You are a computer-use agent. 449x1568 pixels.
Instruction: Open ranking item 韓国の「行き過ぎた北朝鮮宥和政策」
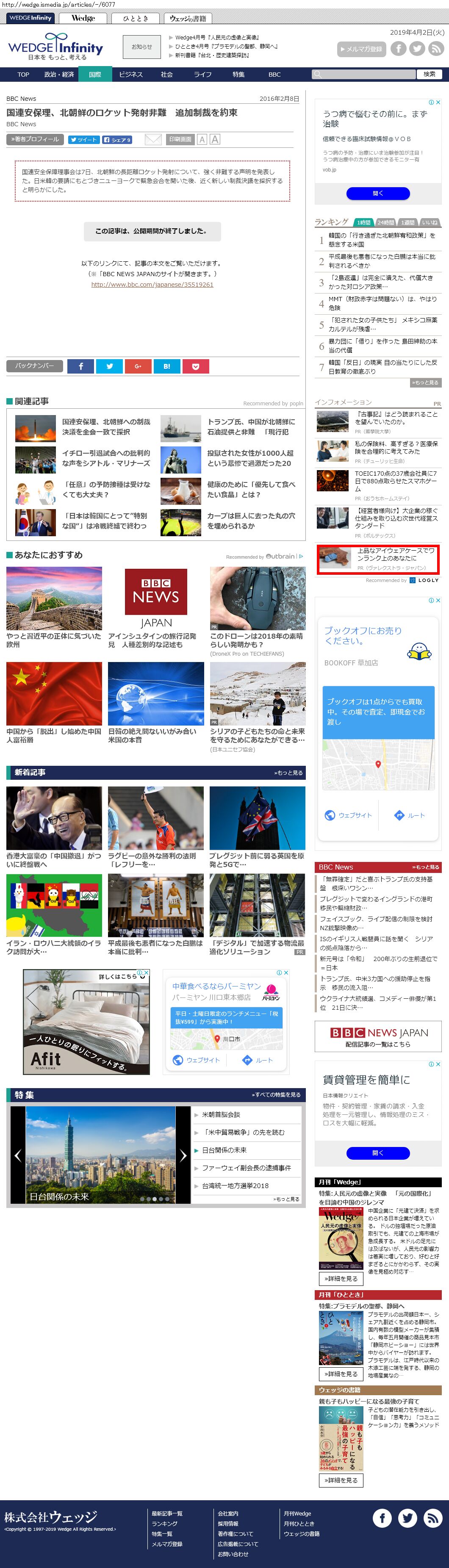[382, 239]
